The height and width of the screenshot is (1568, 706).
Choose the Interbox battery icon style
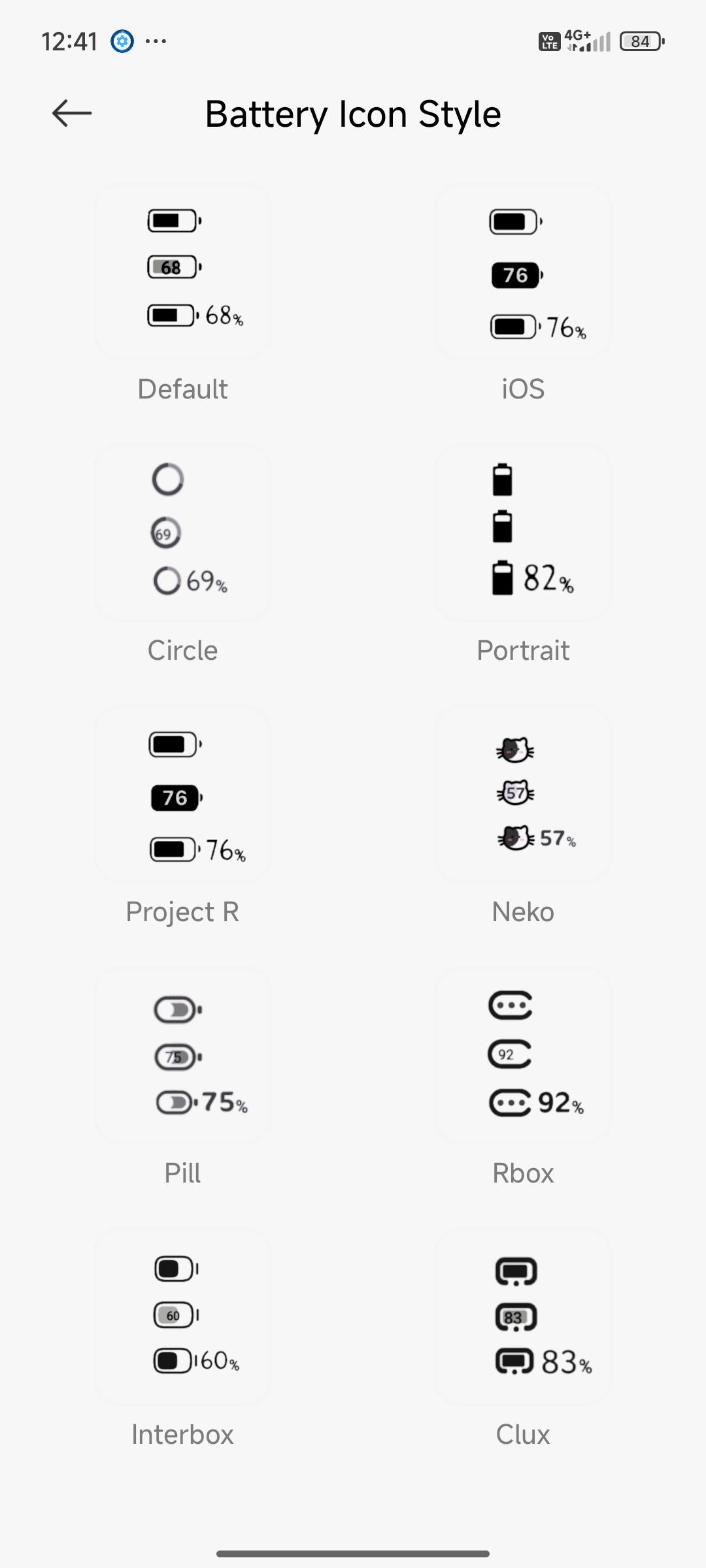pyautogui.click(x=182, y=1316)
